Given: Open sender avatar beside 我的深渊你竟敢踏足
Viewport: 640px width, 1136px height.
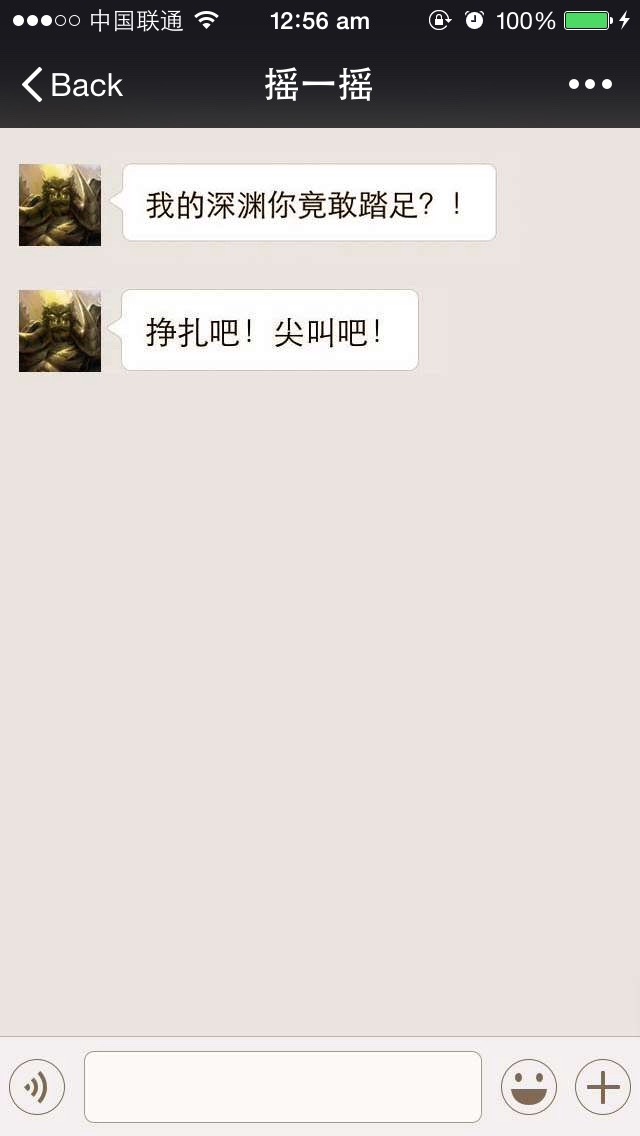Looking at the screenshot, I should click(x=60, y=205).
